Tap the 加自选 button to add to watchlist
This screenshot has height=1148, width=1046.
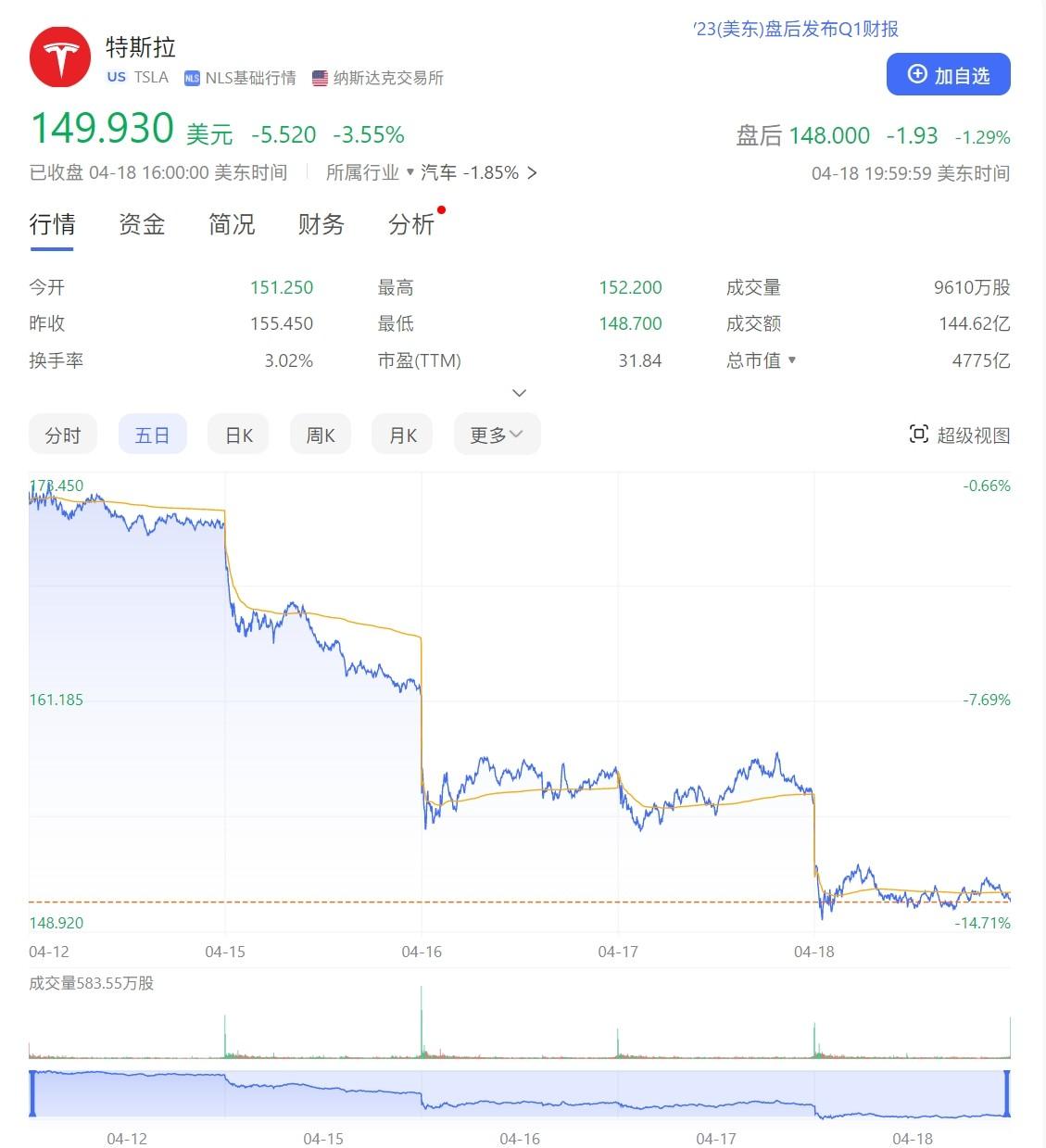[x=948, y=75]
